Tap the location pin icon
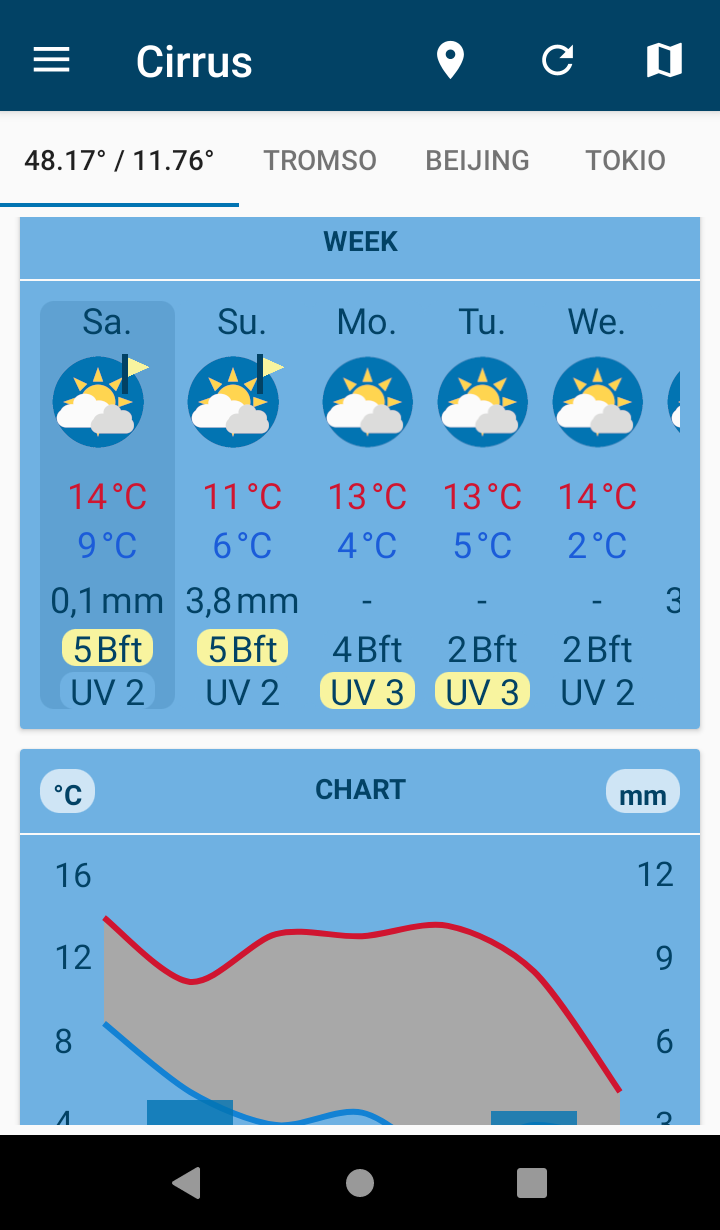The height and width of the screenshot is (1230, 720). [x=451, y=60]
